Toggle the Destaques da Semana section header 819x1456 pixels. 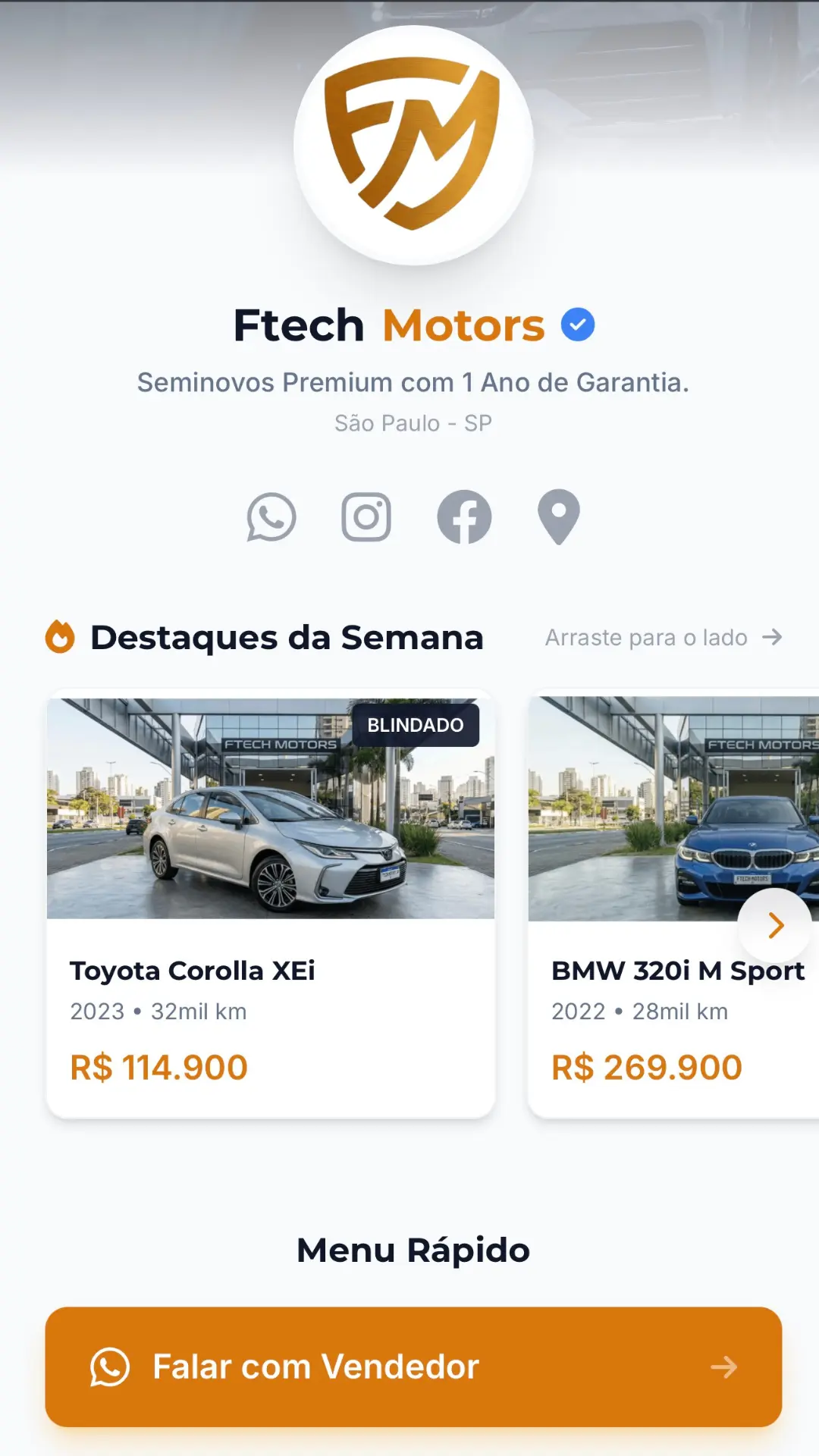coord(287,637)
